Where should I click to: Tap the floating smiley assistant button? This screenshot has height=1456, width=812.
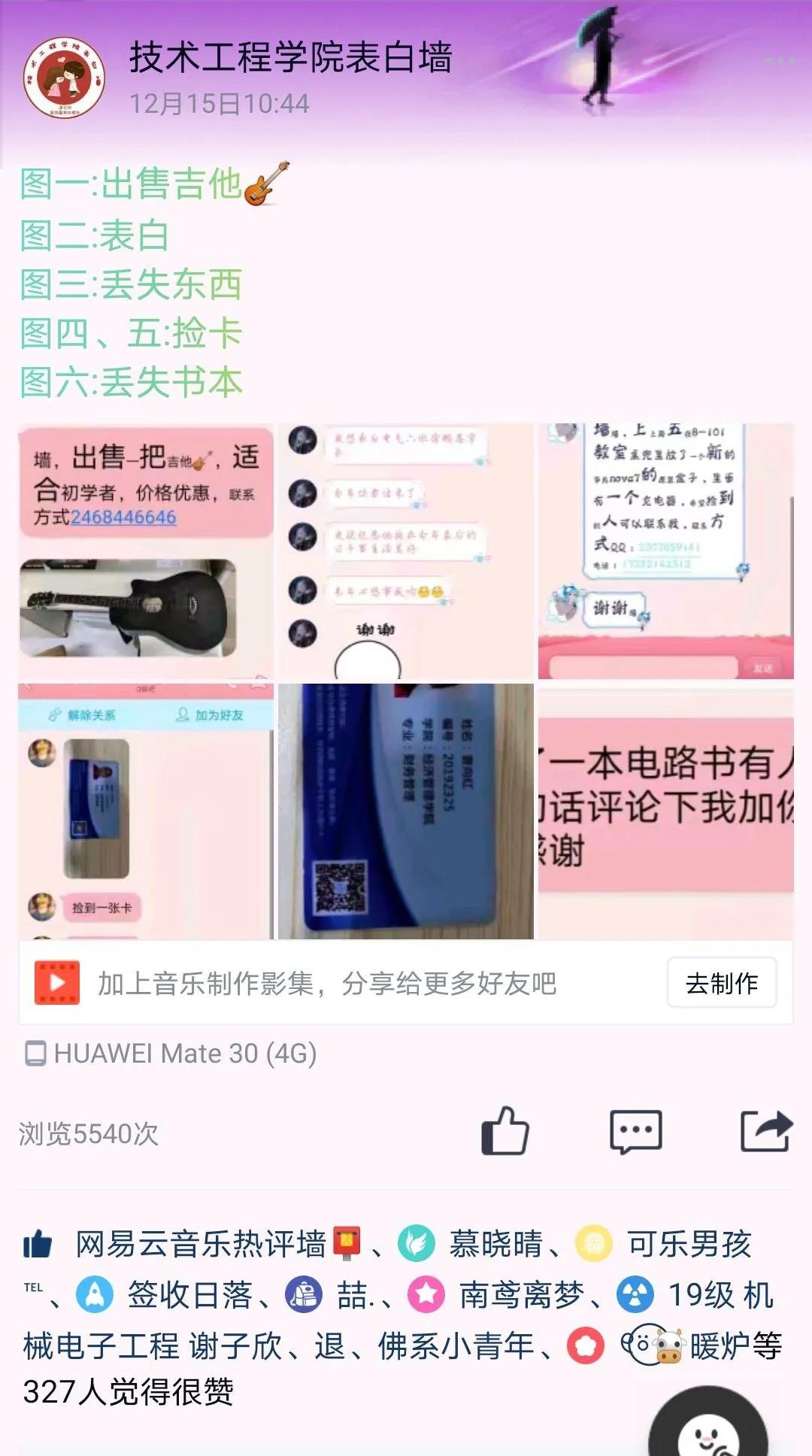coord(707,1429)
